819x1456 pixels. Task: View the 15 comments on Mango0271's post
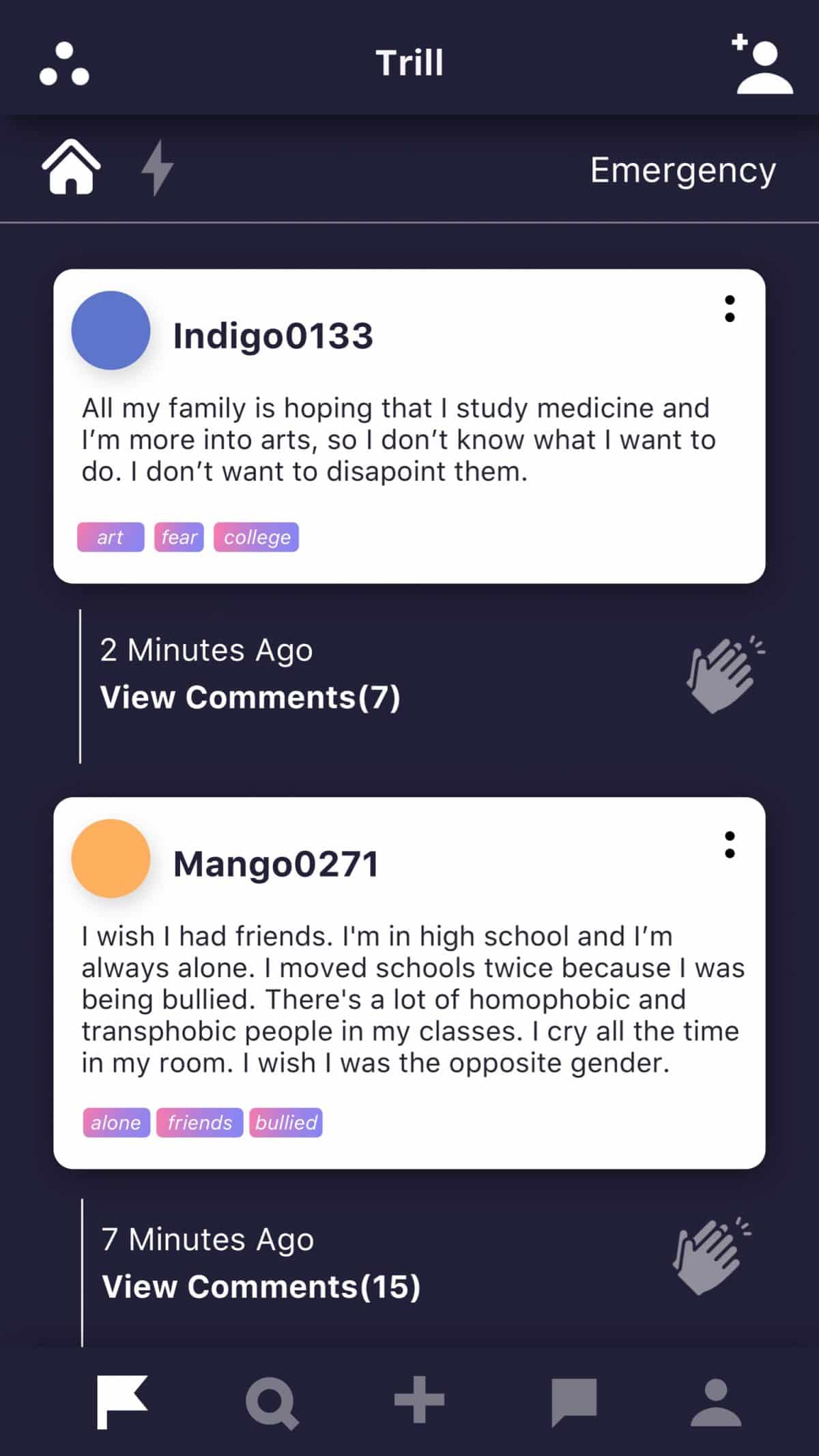click(x=261, y=1287)
